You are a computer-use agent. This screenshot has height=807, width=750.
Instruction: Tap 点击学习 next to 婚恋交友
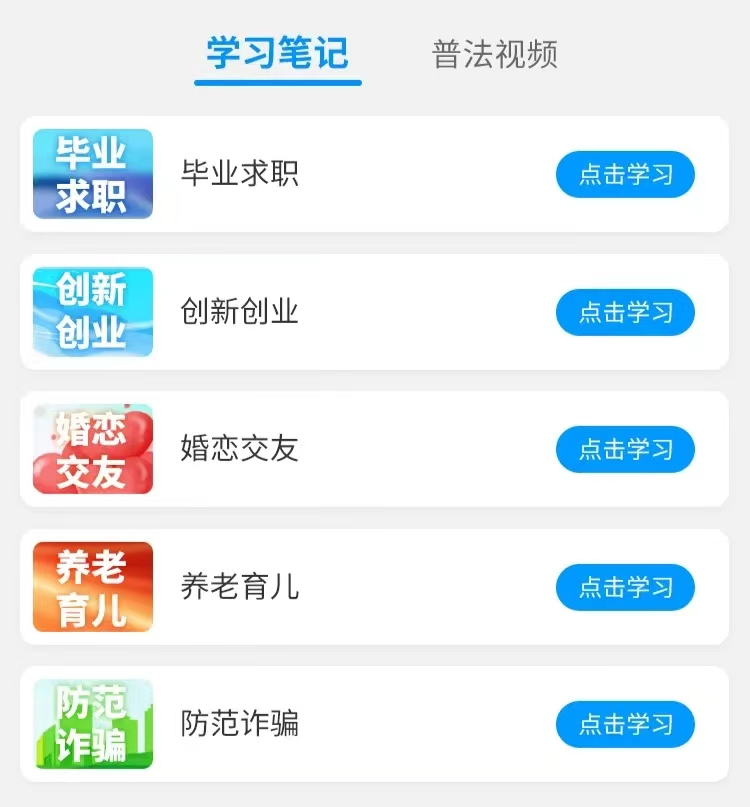click(x=625, y=449)
